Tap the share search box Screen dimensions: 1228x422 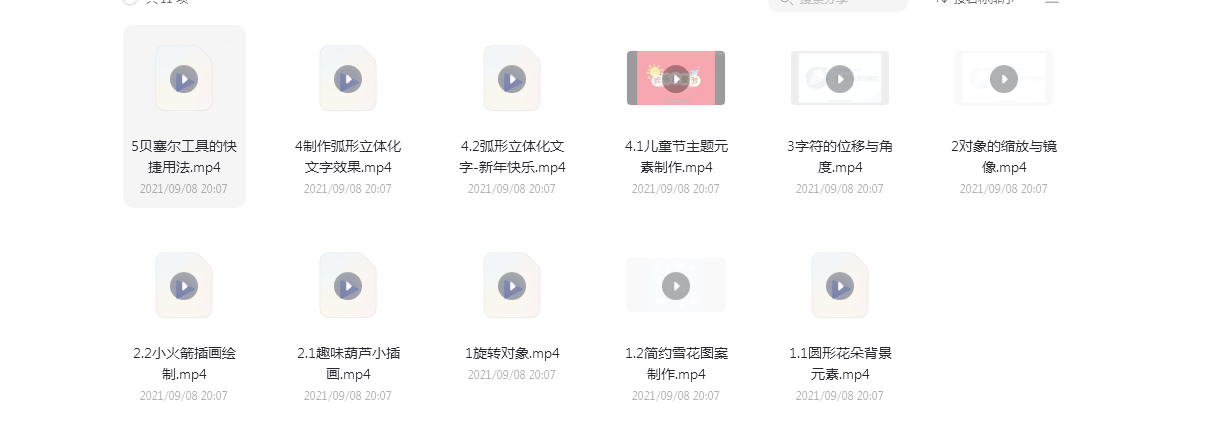[838, 3]
